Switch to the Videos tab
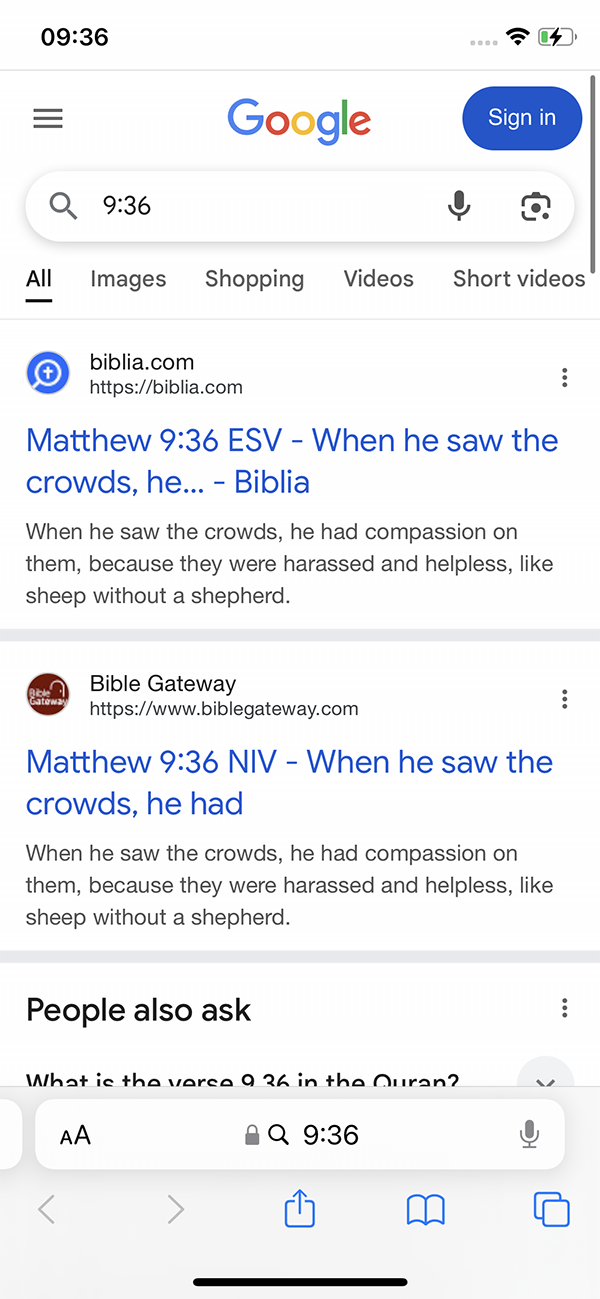Viewport: 600px width, 1299px height. pos(378,279)
